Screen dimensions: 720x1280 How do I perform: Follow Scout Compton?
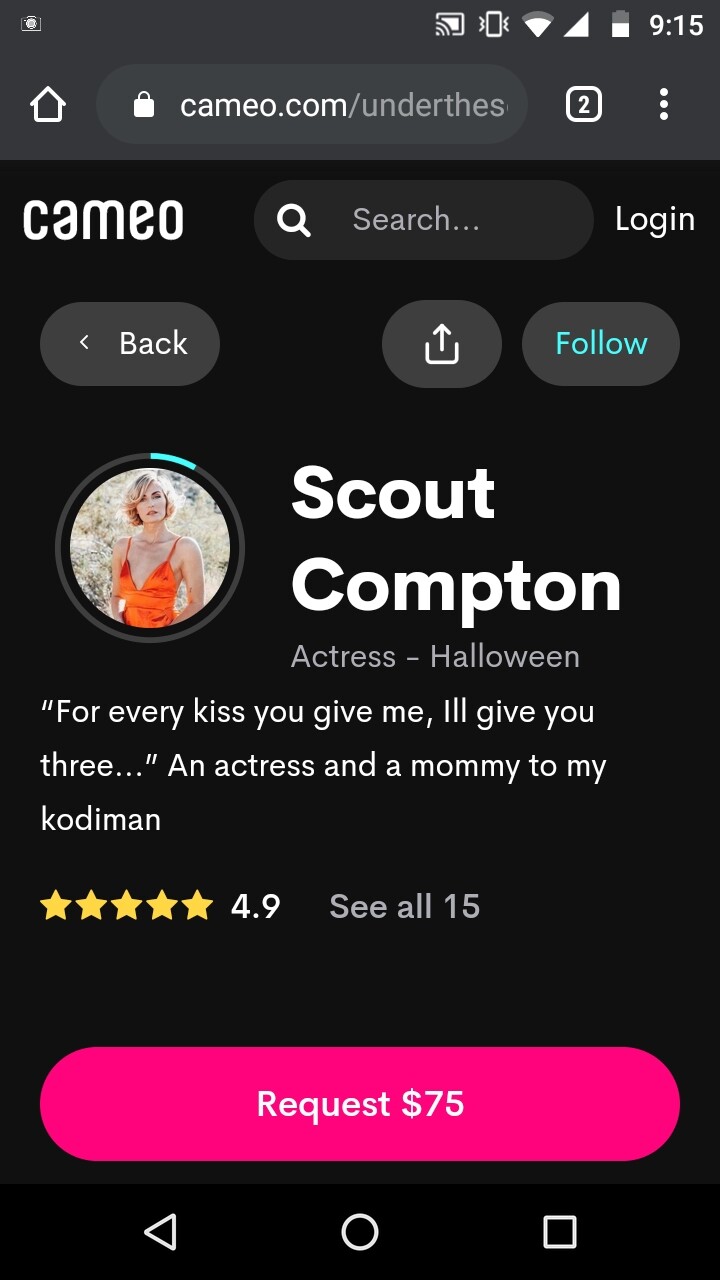click(601, 344)
